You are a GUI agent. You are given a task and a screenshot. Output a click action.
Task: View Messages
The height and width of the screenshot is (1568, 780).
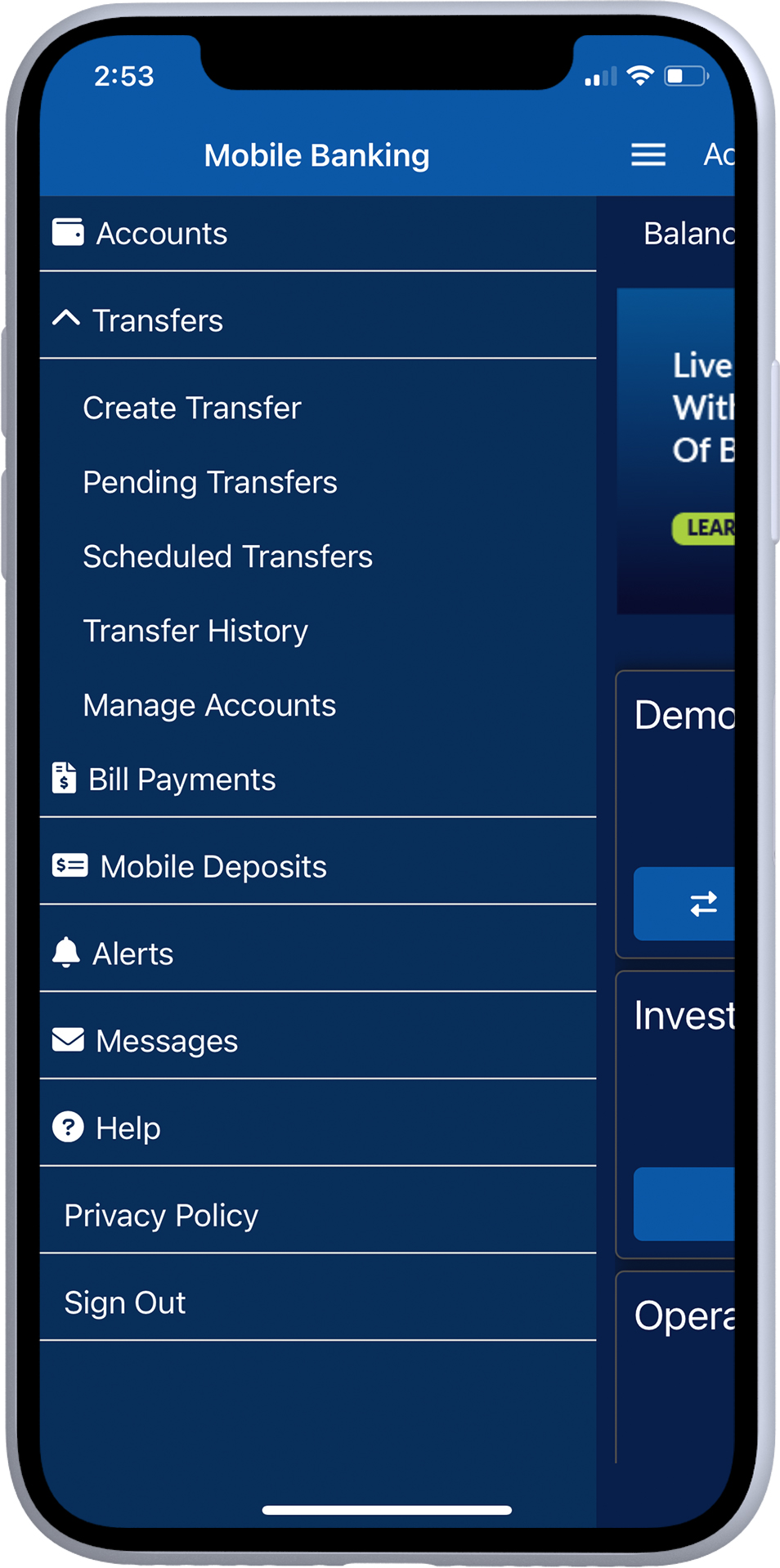click(x=318, y=1041)
